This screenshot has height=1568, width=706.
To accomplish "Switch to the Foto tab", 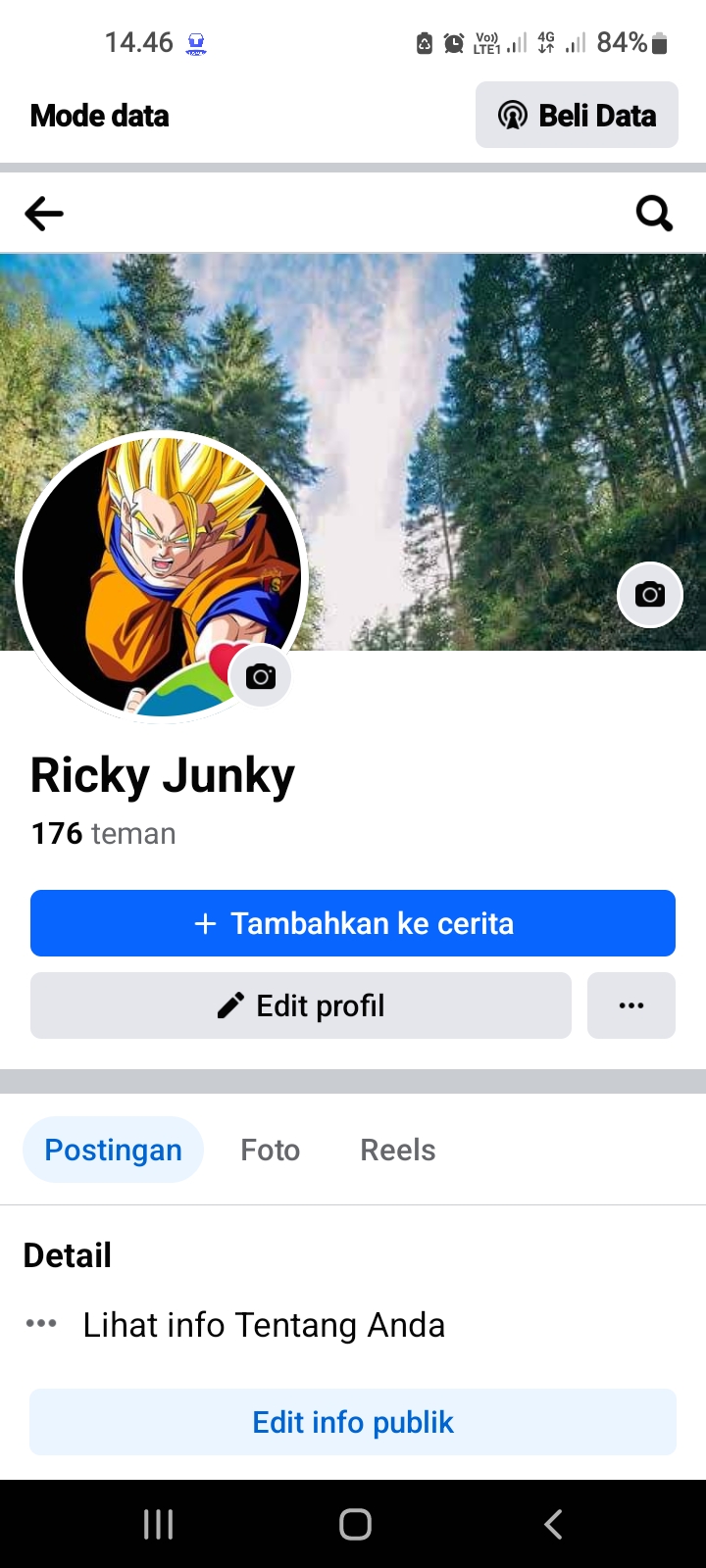I will (x=271, y=1150).
